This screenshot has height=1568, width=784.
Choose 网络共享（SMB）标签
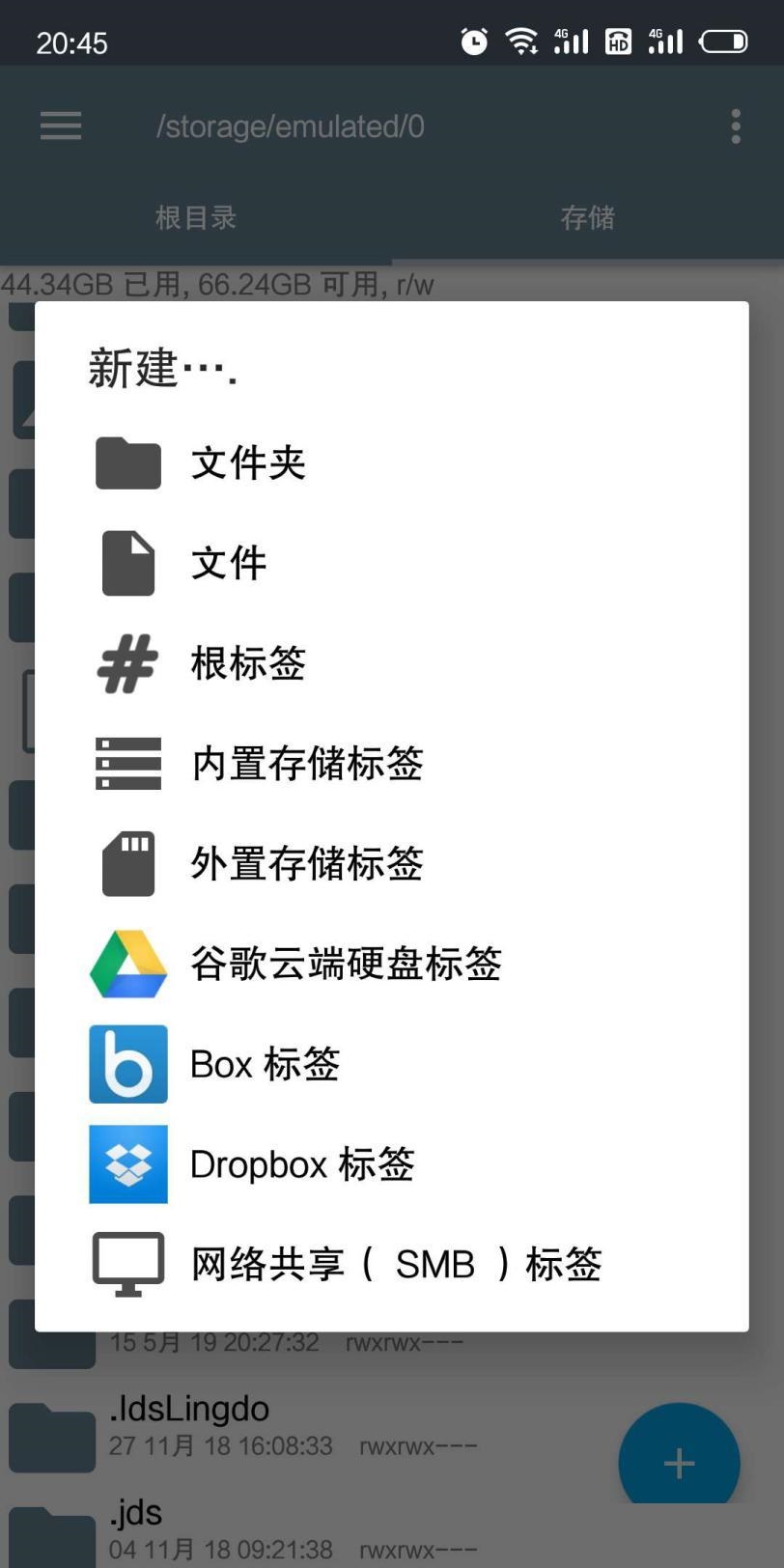[x=396, y=1264]
